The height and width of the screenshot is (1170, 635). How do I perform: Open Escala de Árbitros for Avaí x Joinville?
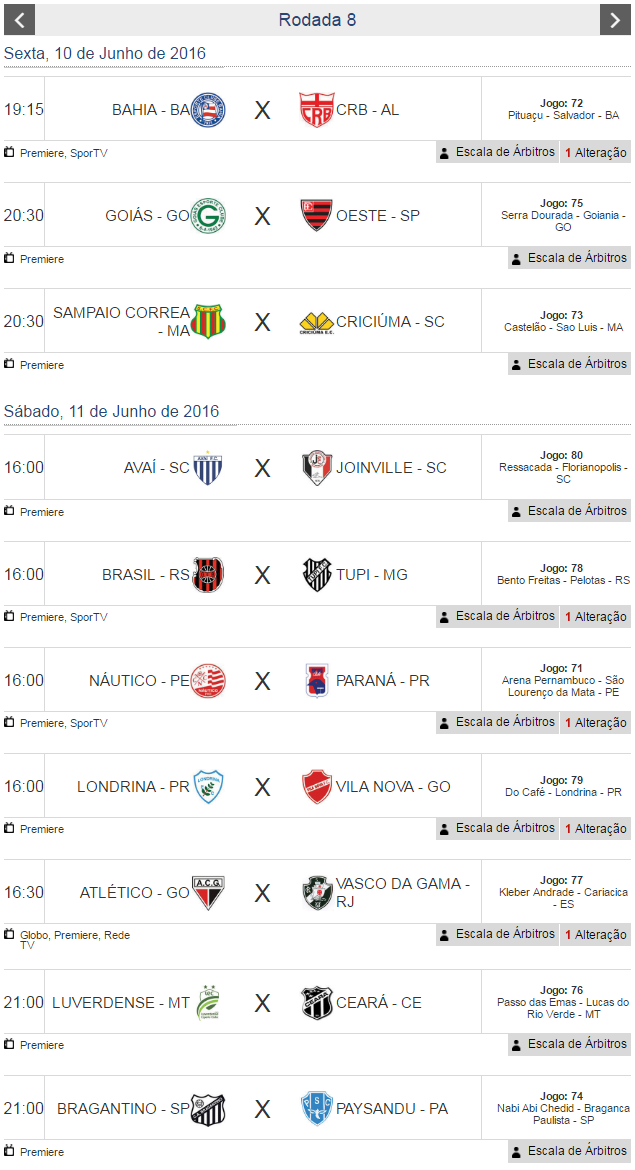(569, 511)
